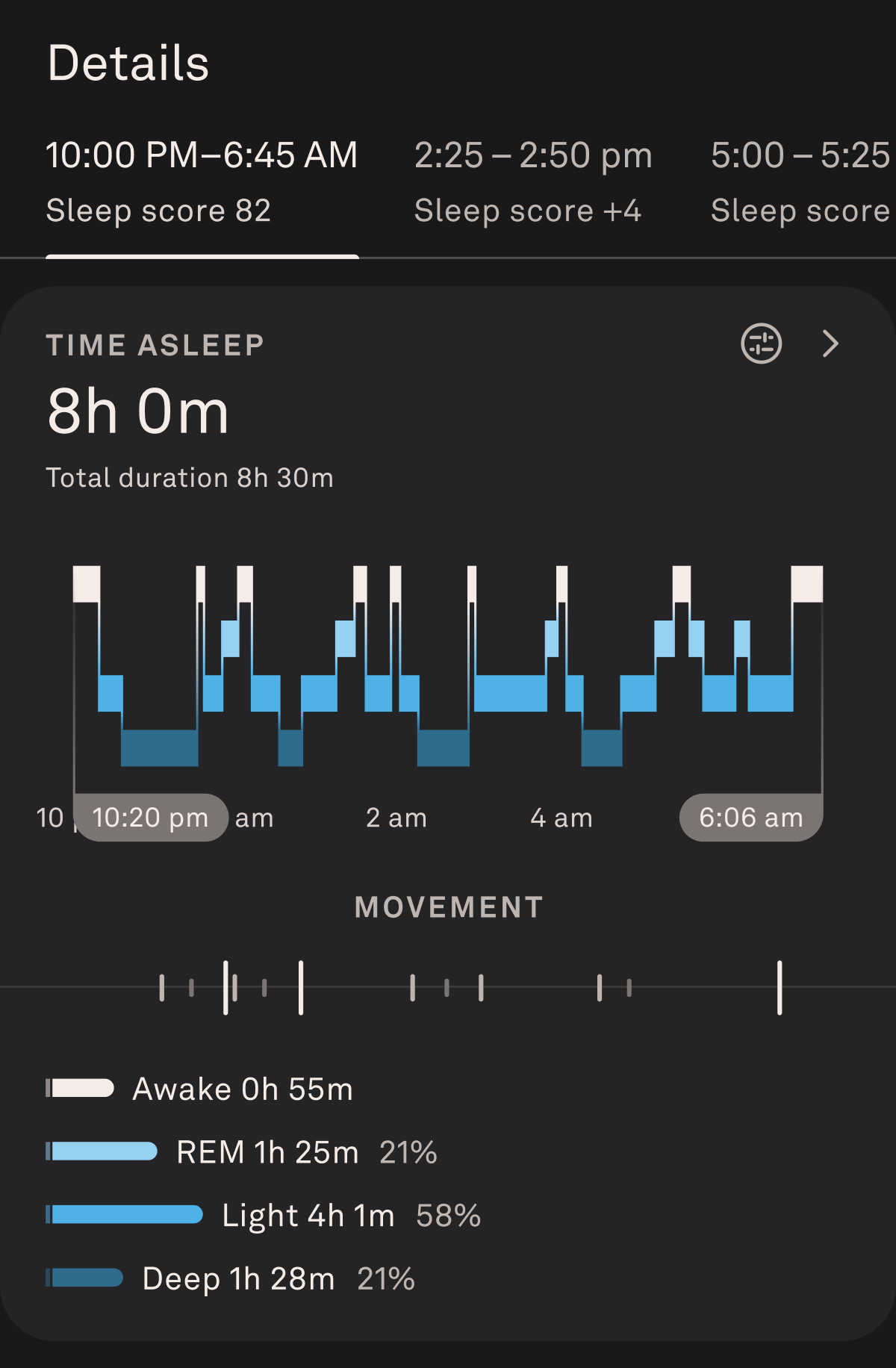Click the Total duration 8h 30m text
The height and width of the screenshot is (1368, 896).
click(x=190, y=477)
